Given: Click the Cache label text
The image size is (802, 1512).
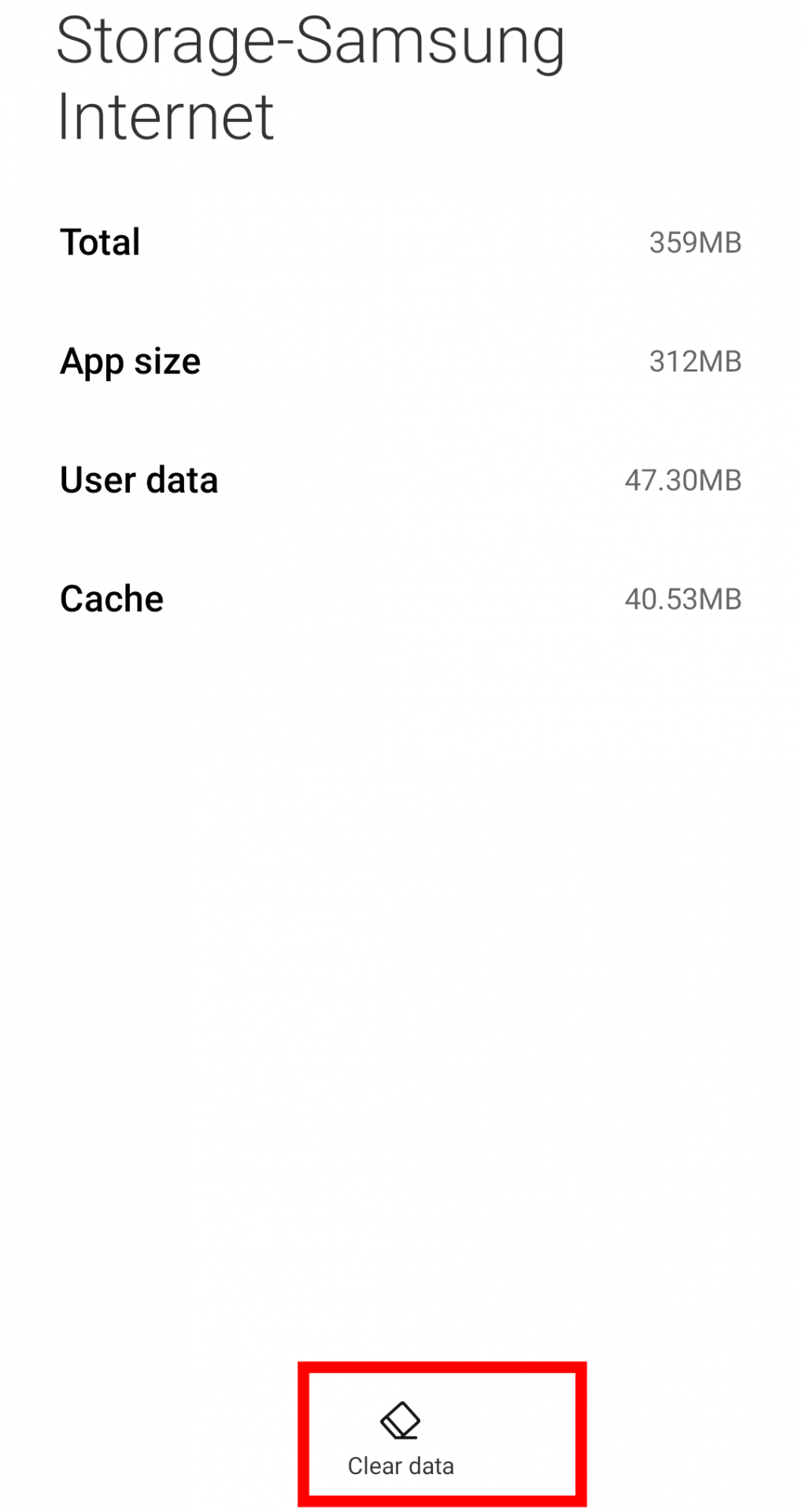Looking at the screenshot, I should 110,598.
